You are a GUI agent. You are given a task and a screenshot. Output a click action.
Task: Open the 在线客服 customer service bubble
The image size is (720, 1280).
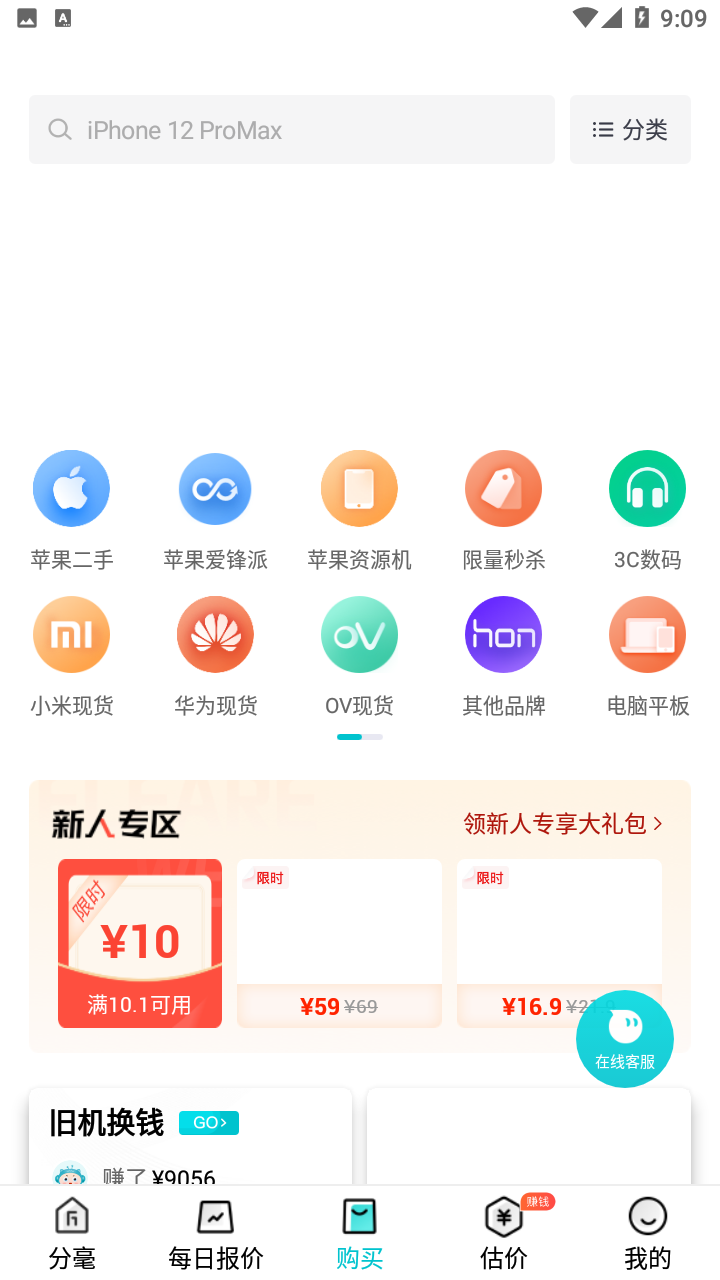(625, 1038)
